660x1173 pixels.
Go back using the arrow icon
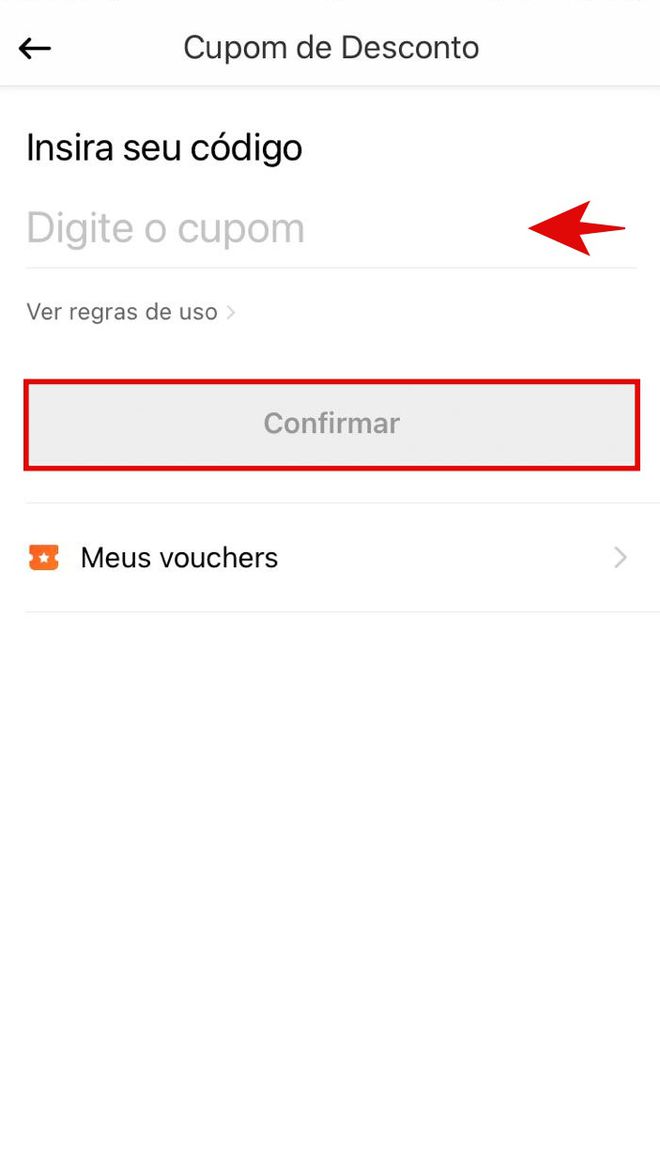click(34, 49)
